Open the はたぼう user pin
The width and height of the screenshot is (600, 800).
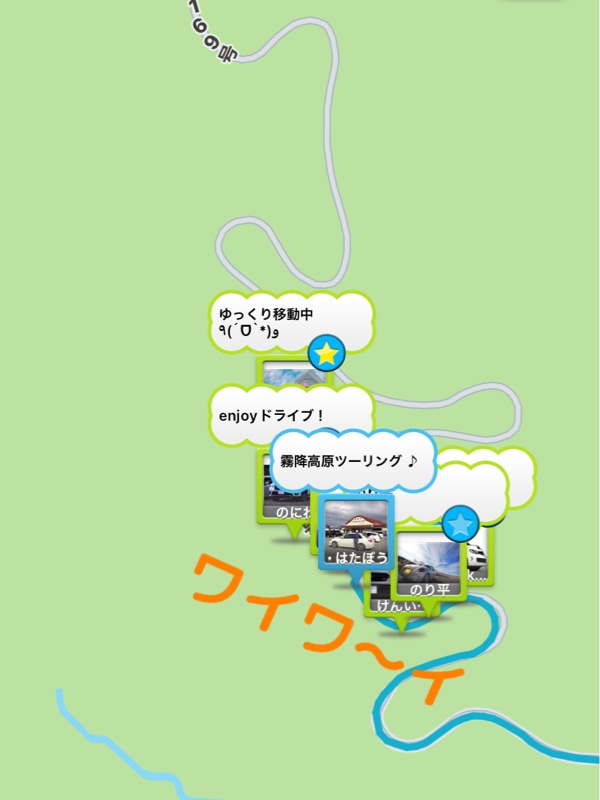pos(355,532)
